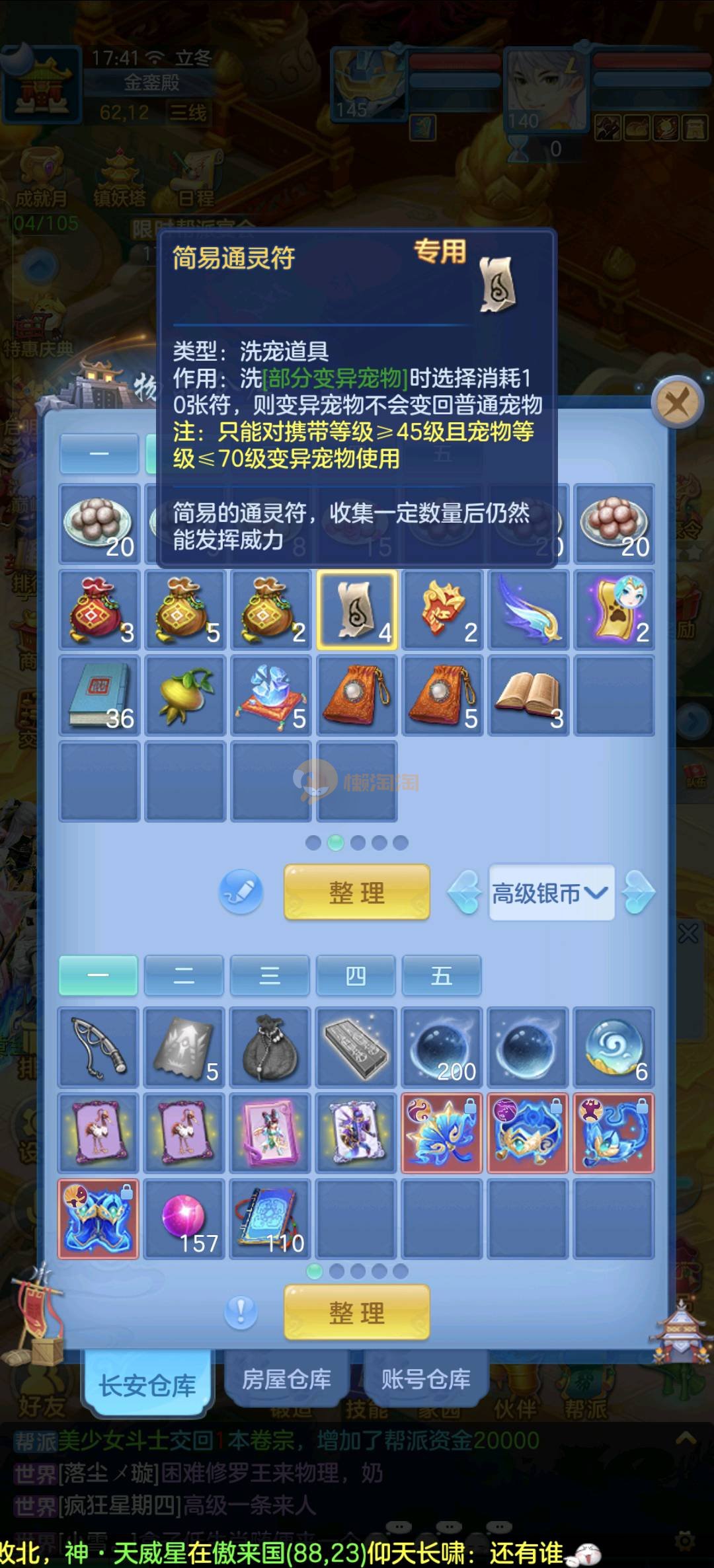Select the fishing rod item

coord(99,1047)
